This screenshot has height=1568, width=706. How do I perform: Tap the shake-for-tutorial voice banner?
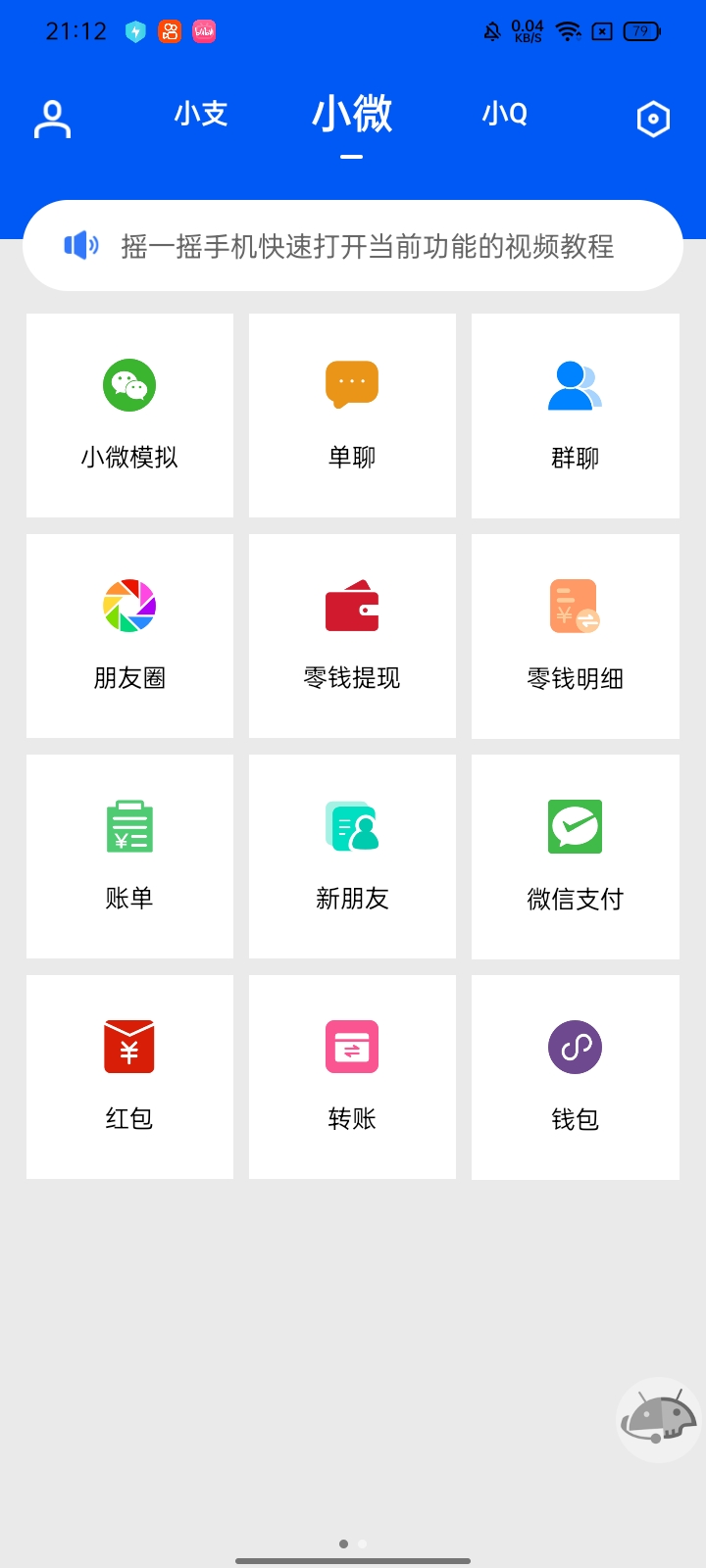[352, 246]
